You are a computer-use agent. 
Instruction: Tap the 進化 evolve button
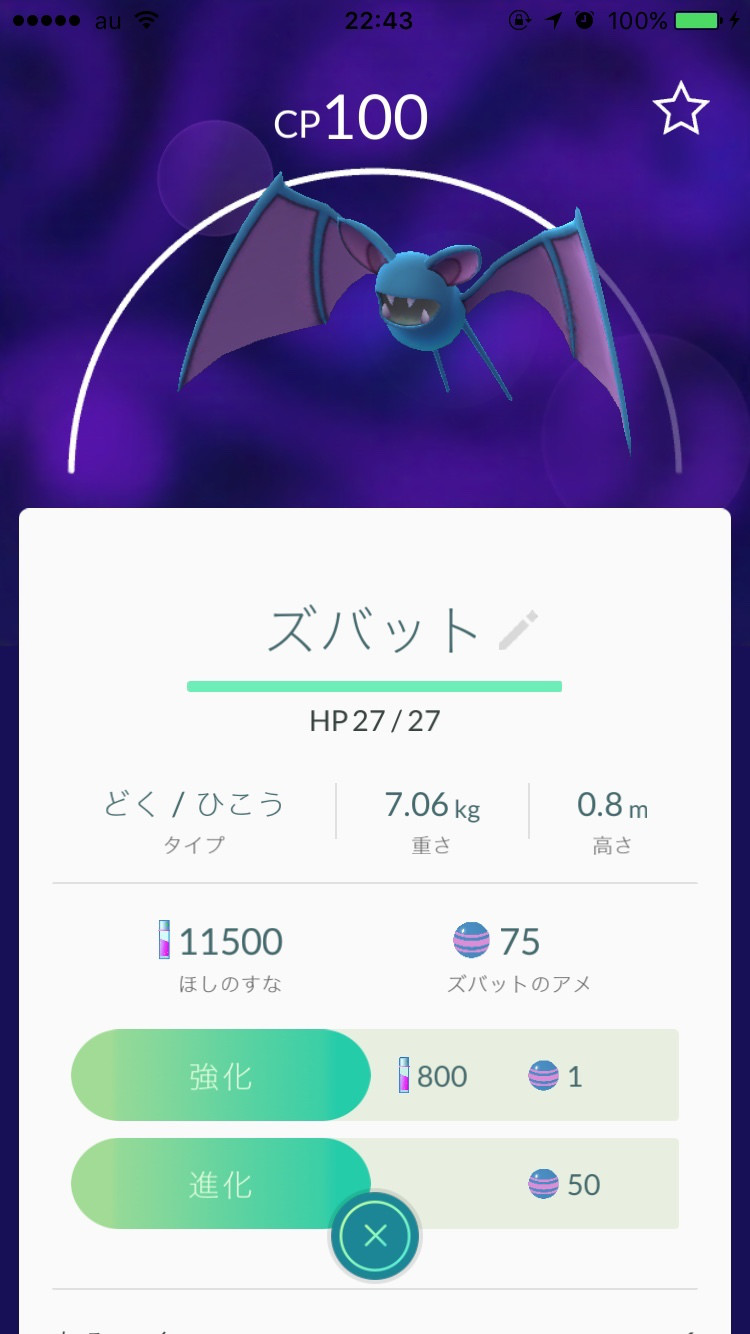221,1184
